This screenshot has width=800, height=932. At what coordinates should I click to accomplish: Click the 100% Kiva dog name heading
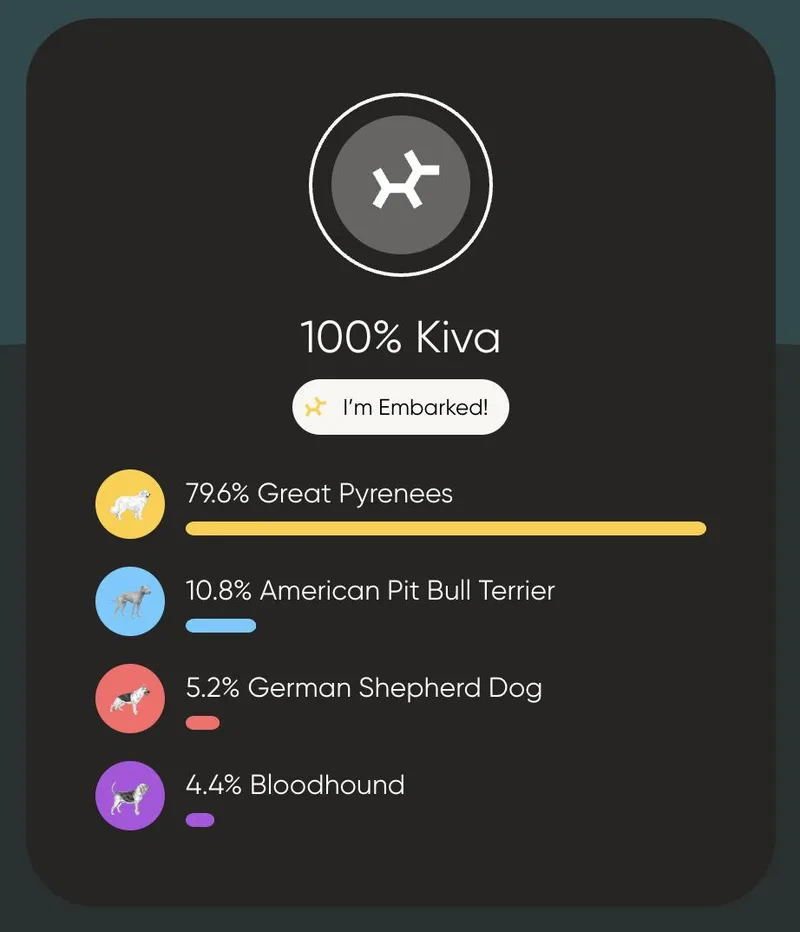pyautogui.click(x=400, y=338)
